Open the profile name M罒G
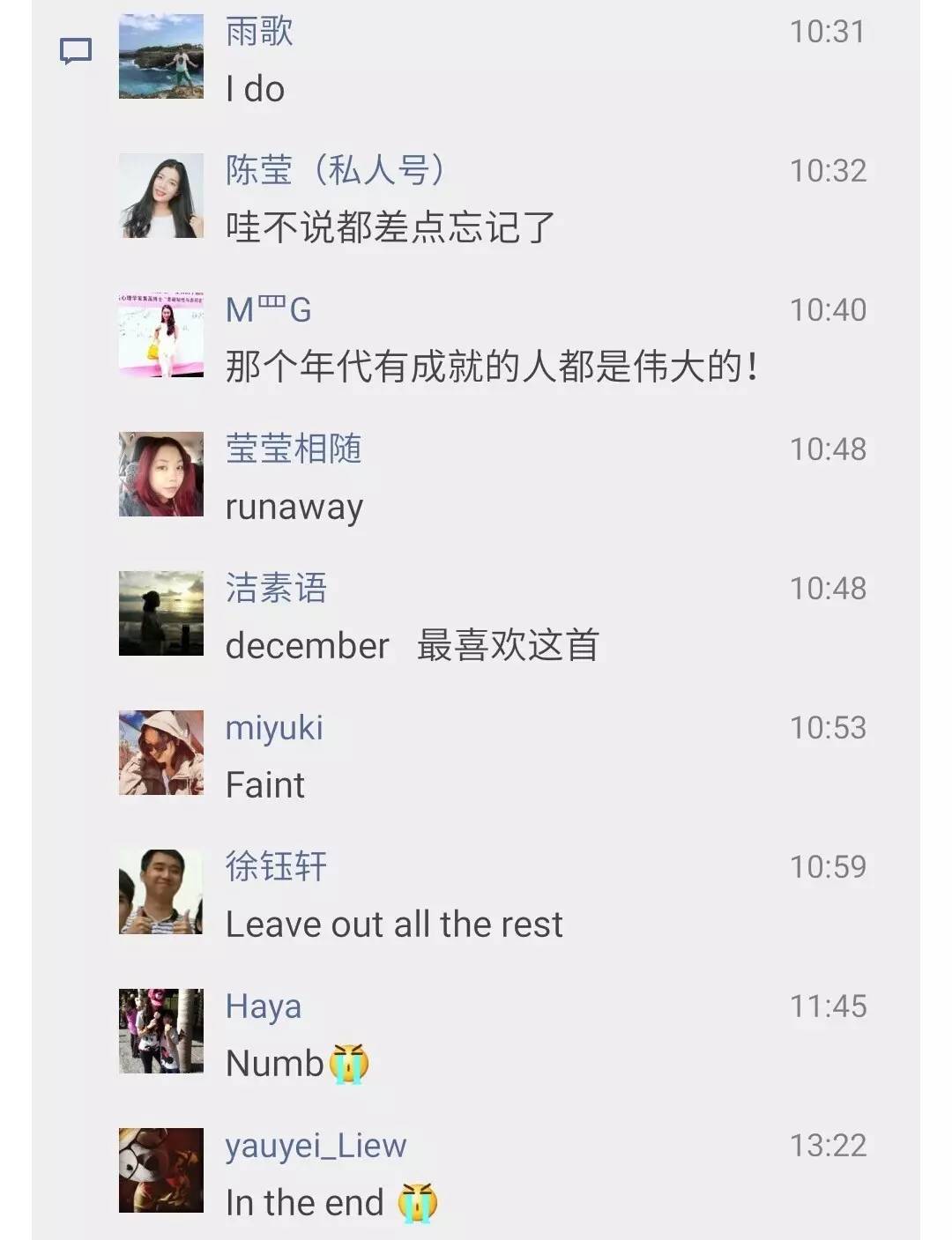952x1240 pixels. tap(268, 309)
